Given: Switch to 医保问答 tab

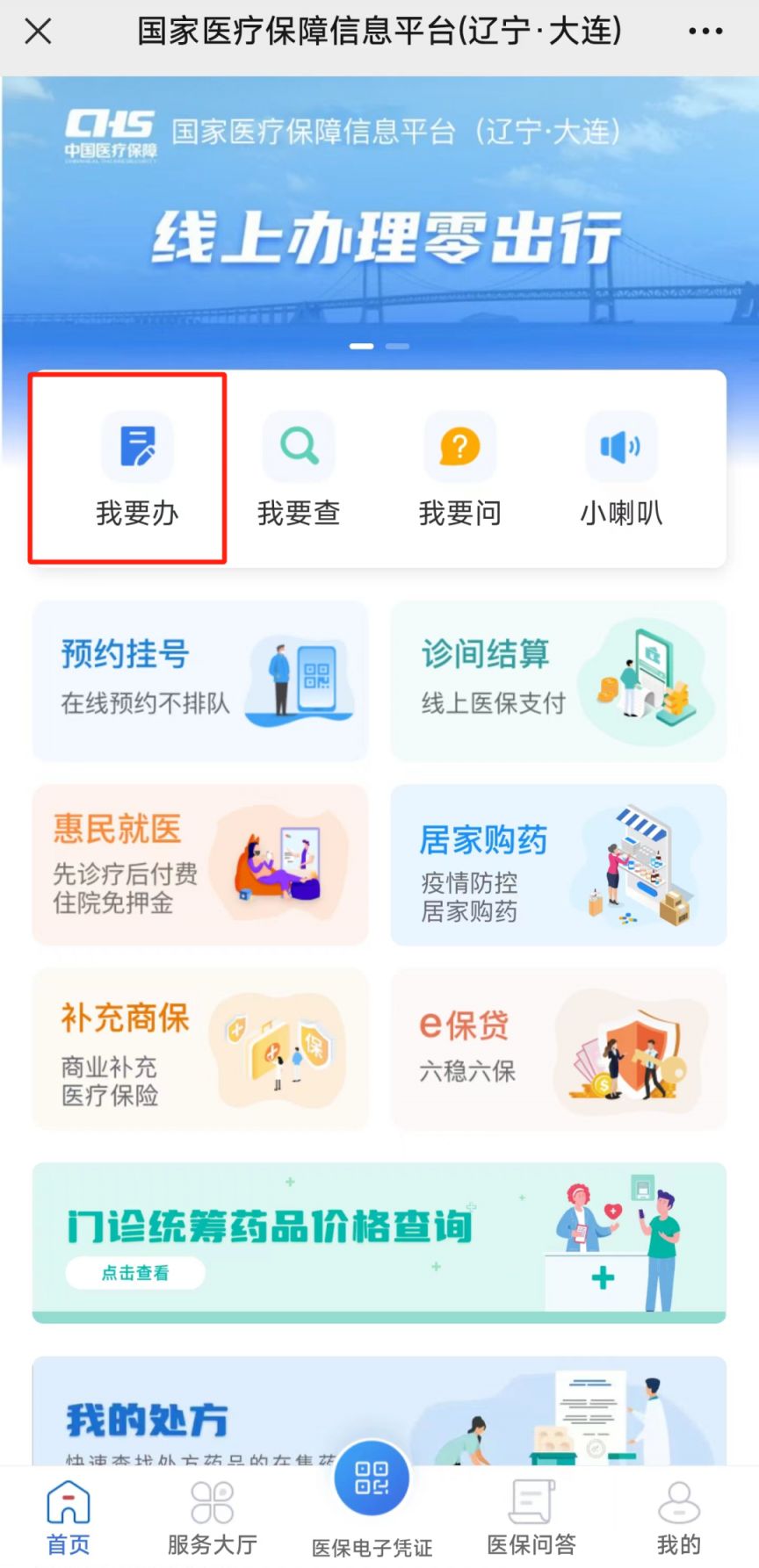Looking at the screenshot, I should (x=531, y=1517).
